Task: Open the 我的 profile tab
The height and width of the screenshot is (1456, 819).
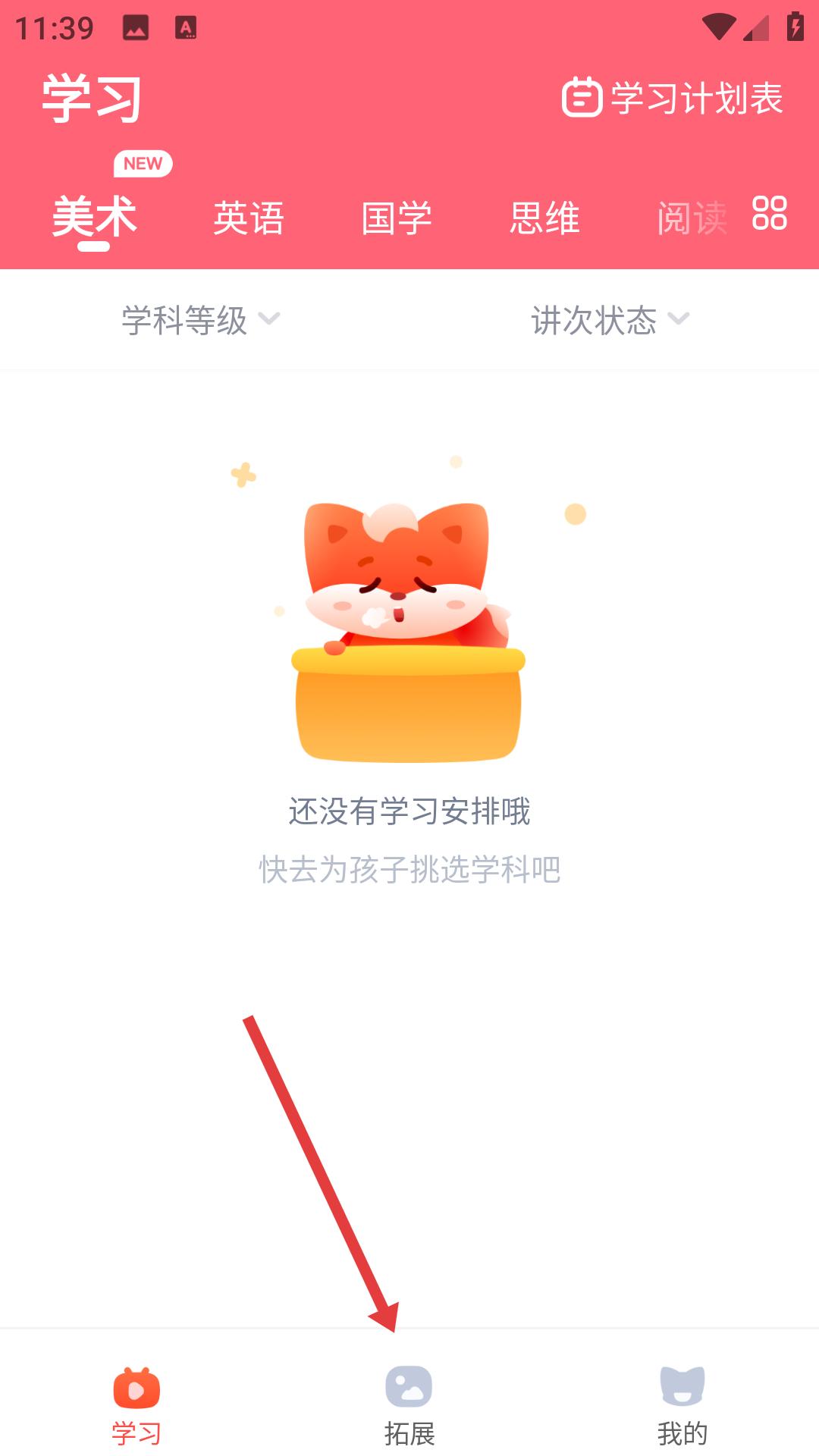Action: click(682, 1405)
